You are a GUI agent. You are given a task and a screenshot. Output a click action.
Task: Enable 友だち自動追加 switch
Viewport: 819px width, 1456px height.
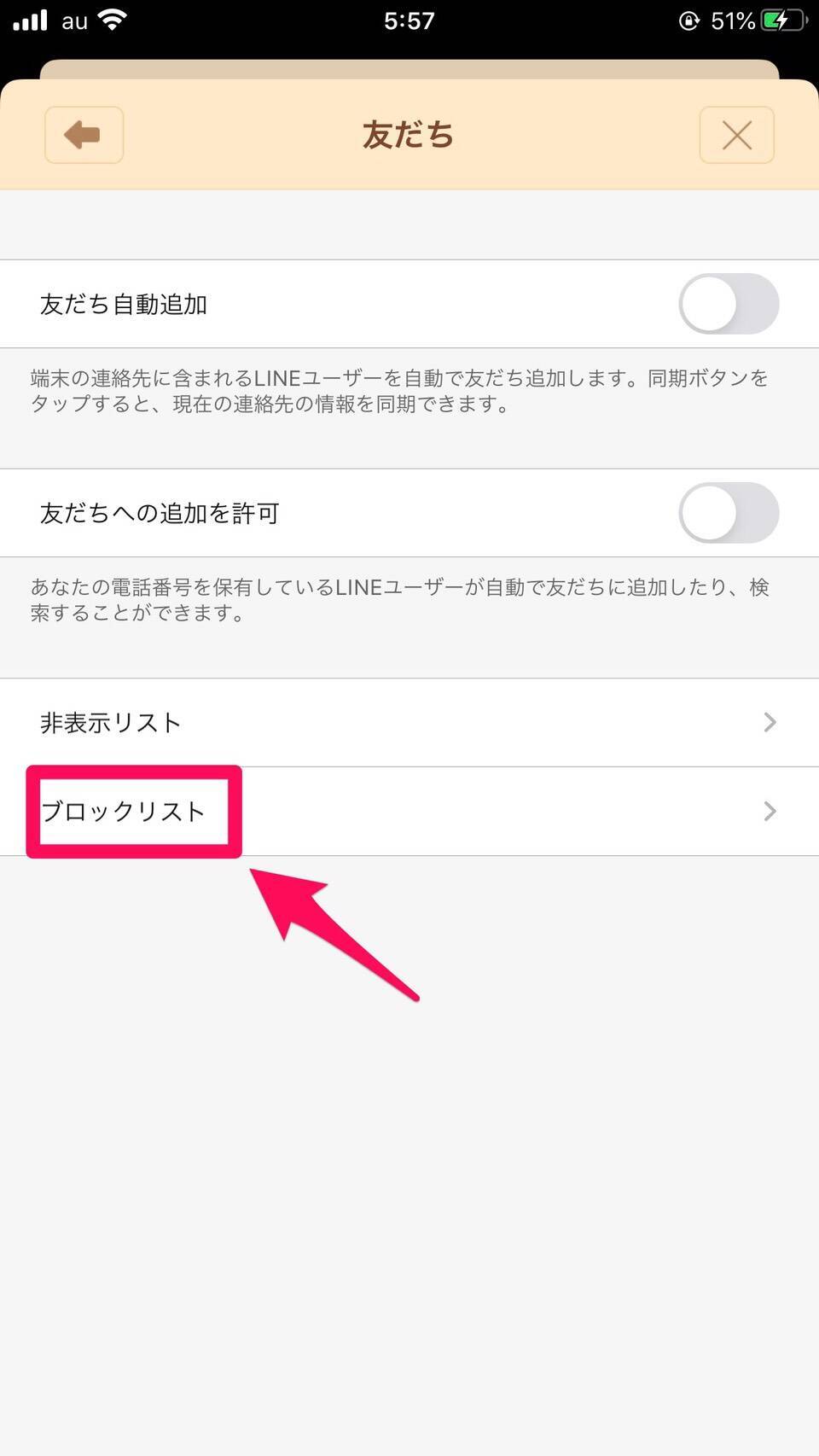728,304
